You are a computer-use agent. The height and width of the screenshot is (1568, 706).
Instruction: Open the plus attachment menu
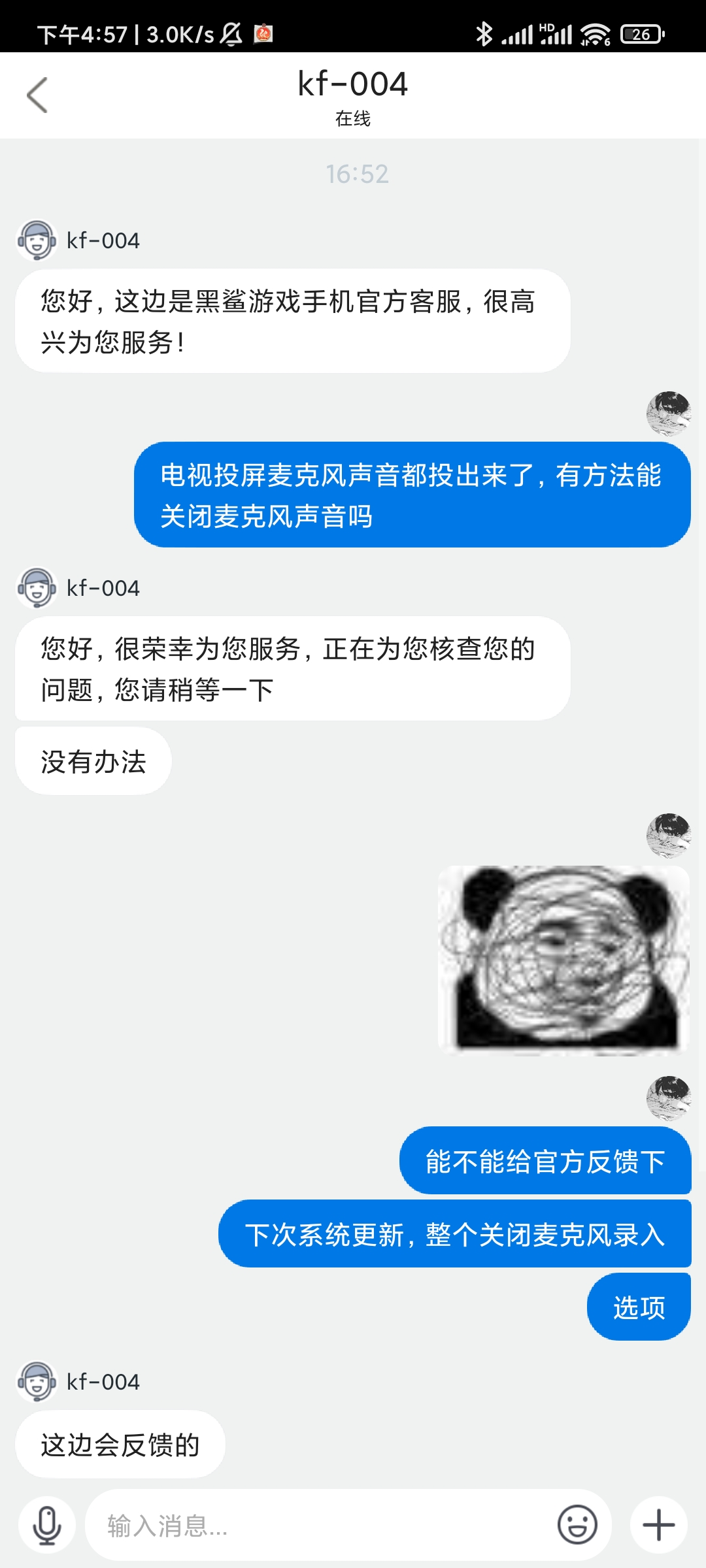pos(659,1526)
